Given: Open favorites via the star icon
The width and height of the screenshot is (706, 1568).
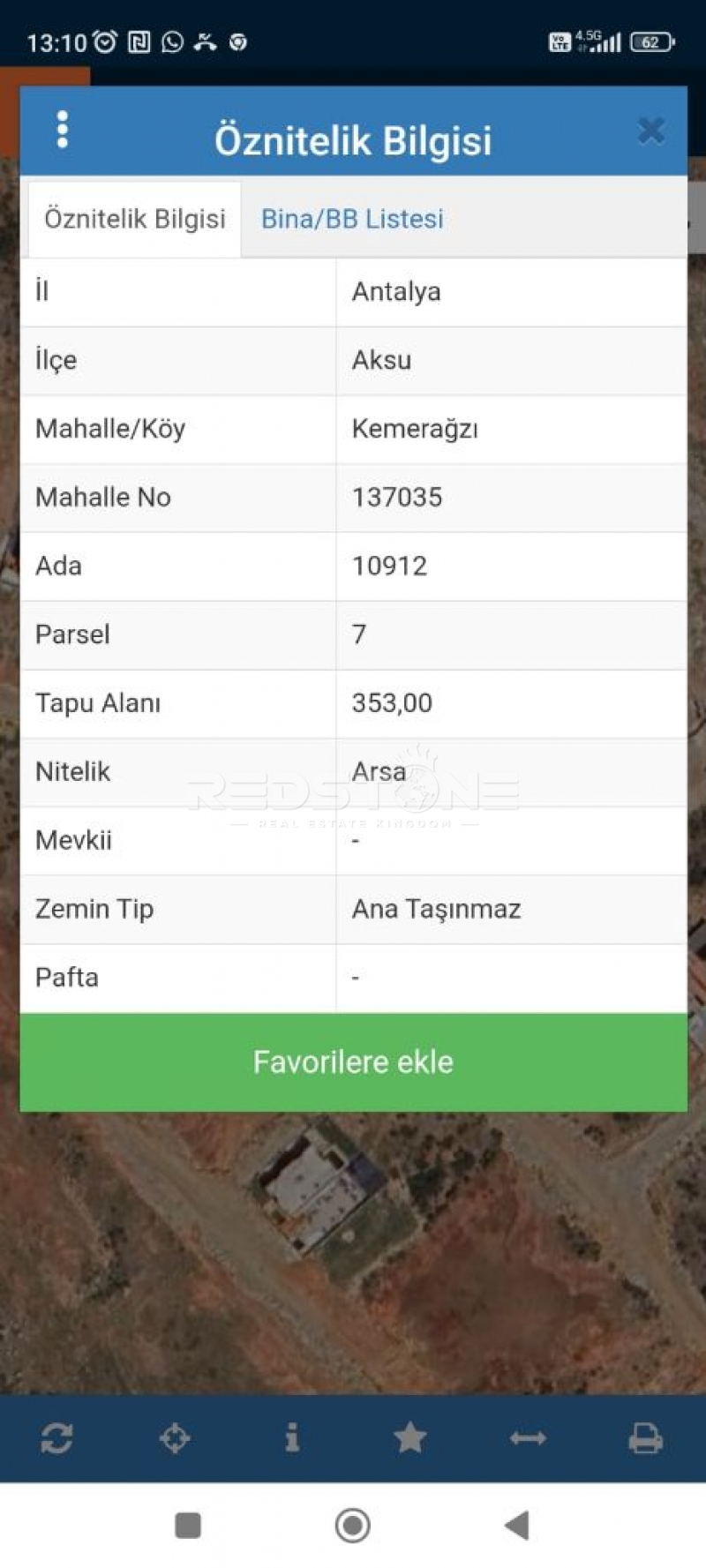Looking at the screenshot, I should point(410,1438).
